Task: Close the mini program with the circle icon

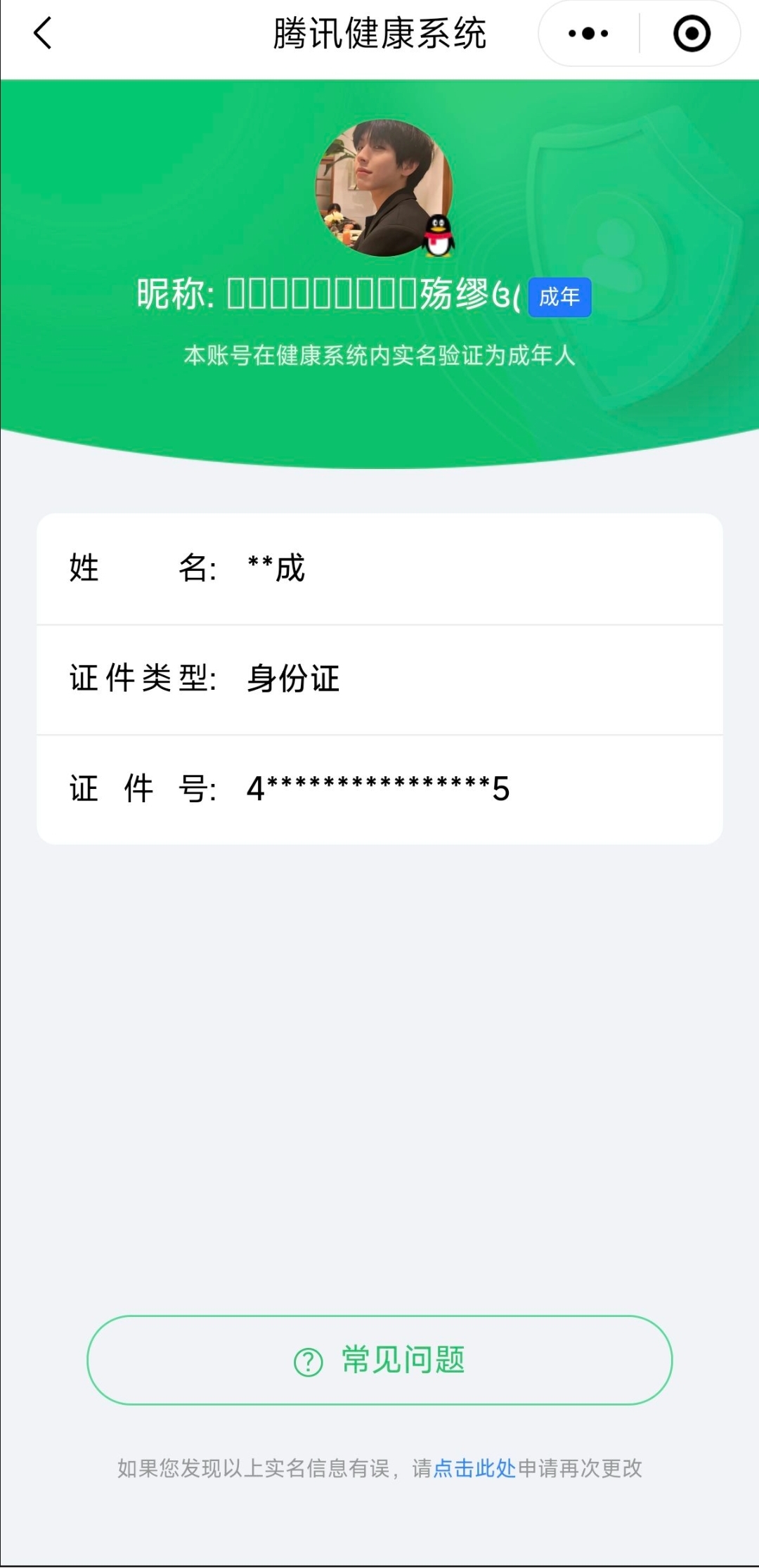Action: click(692, 34)
